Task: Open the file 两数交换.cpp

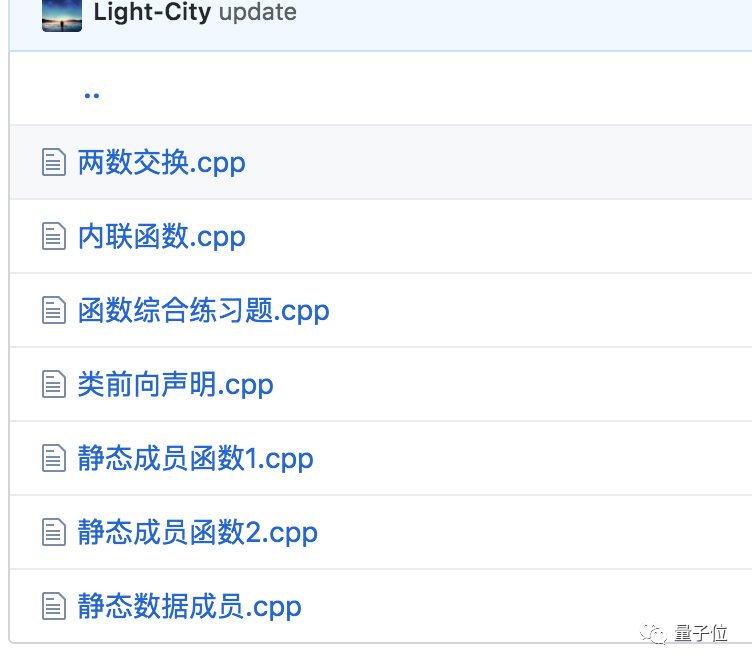Action: pos(162,162)
